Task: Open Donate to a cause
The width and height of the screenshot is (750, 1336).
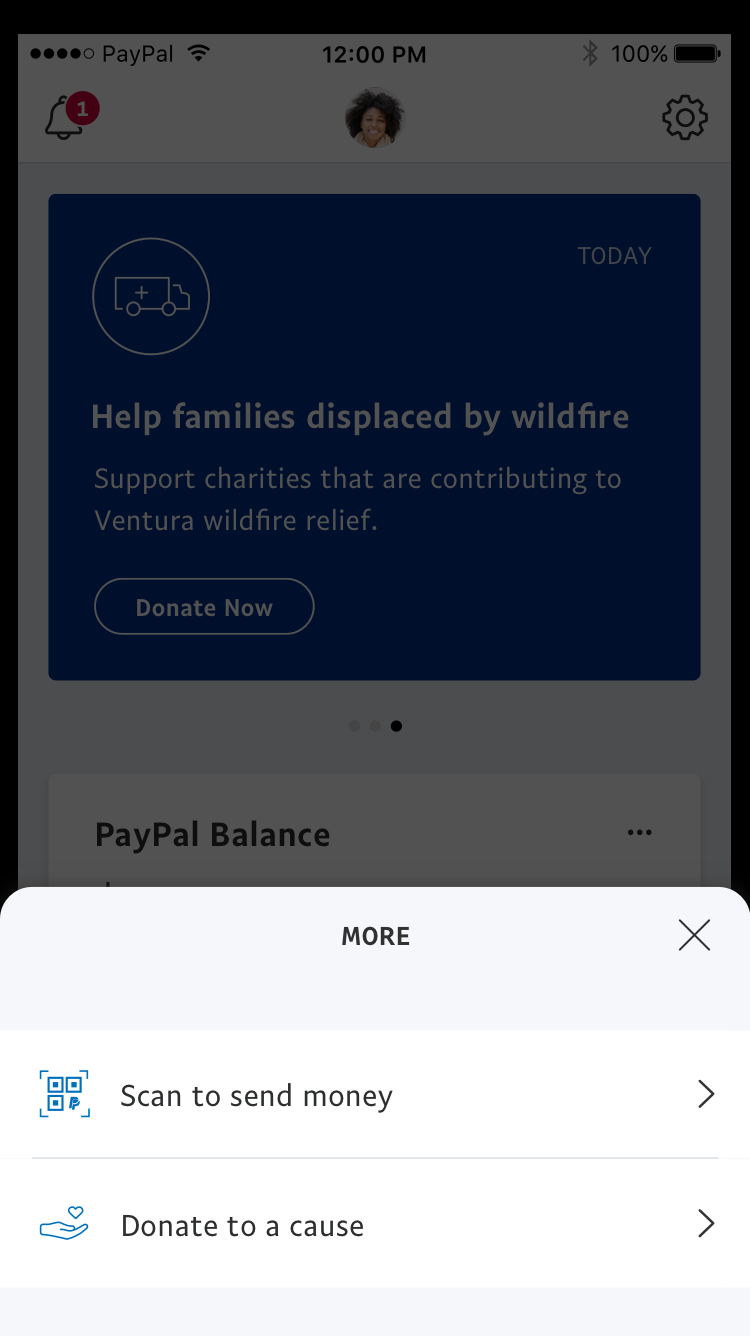Action: pyautogui.click(x=375, y=1225)
